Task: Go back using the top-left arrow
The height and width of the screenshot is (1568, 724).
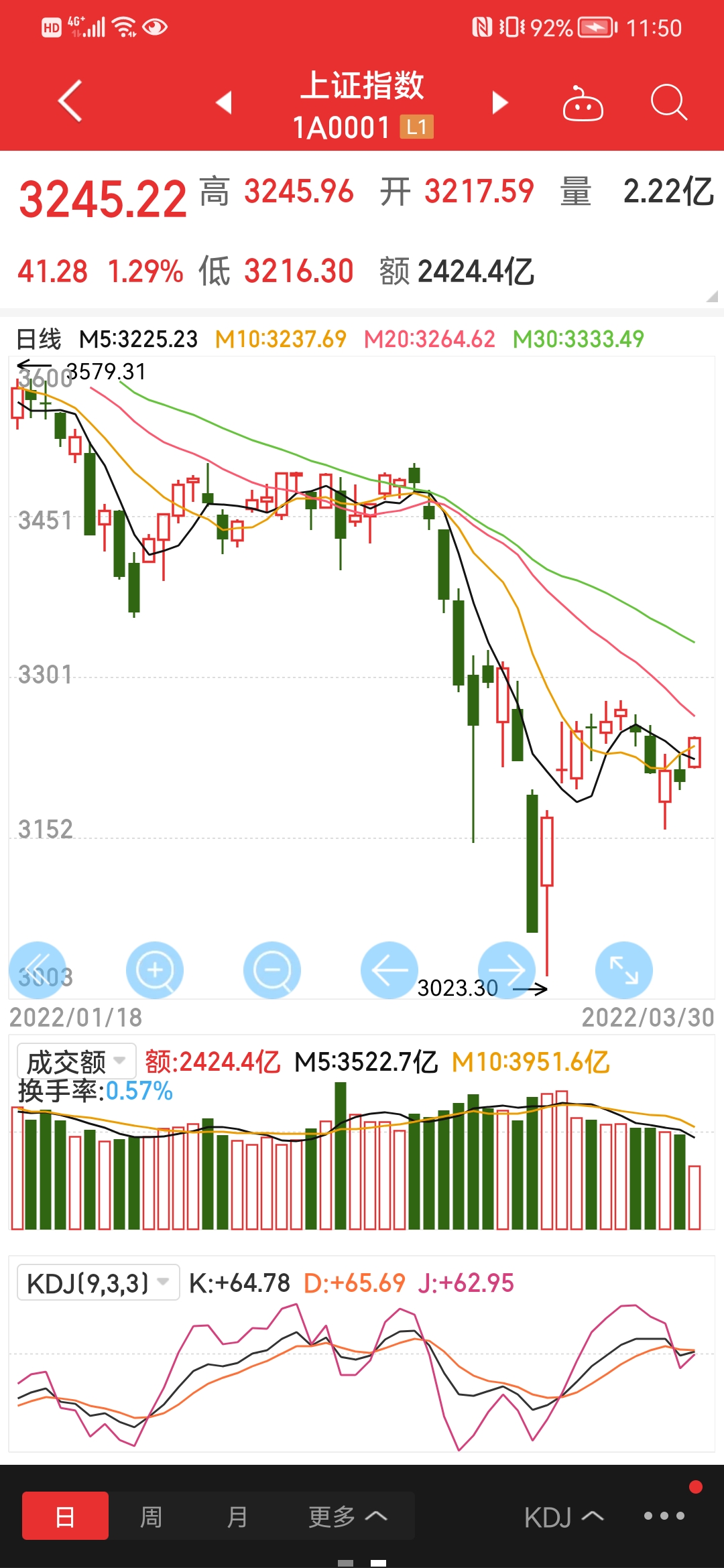Action: click(70, 101)
